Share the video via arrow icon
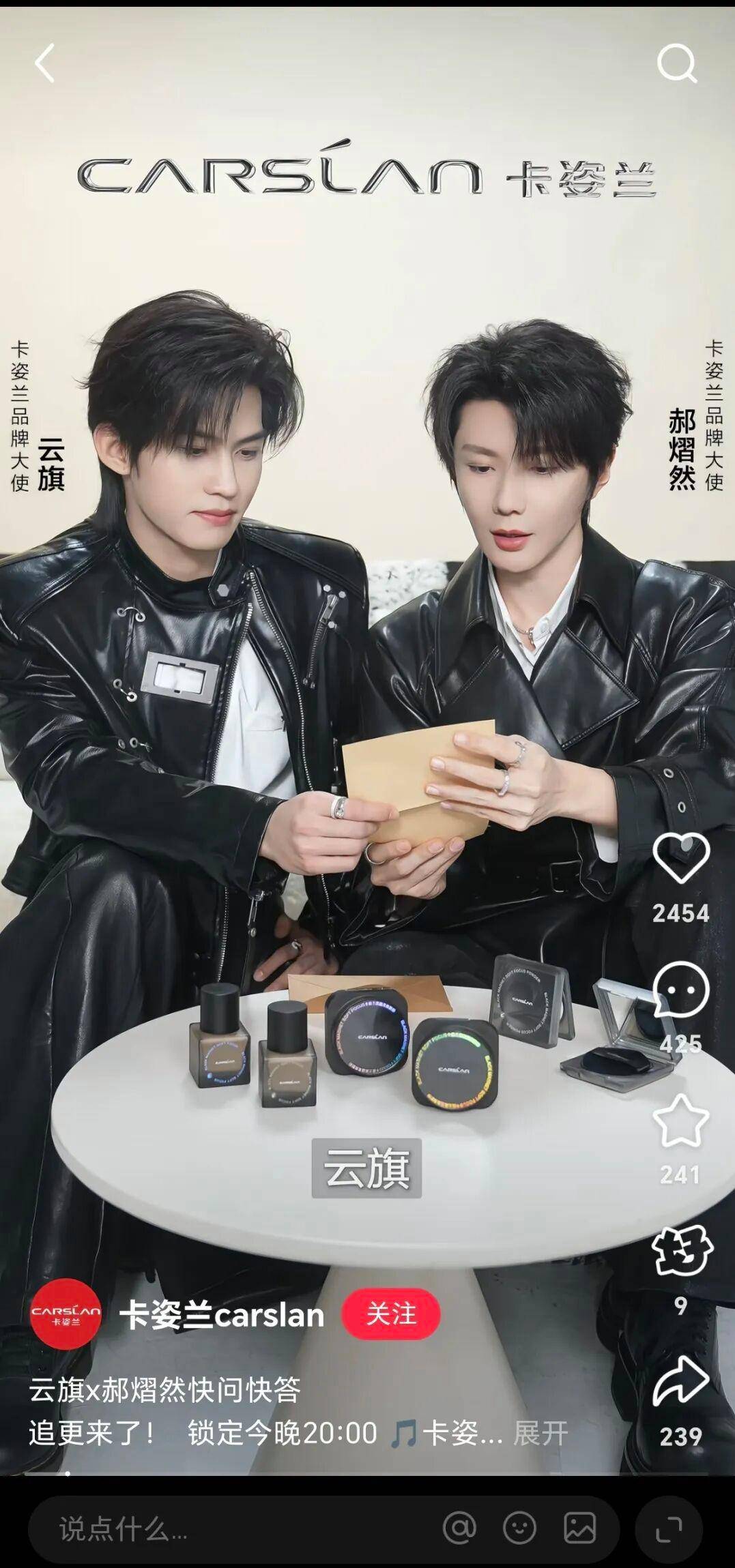 click(x=680, y=1381)
